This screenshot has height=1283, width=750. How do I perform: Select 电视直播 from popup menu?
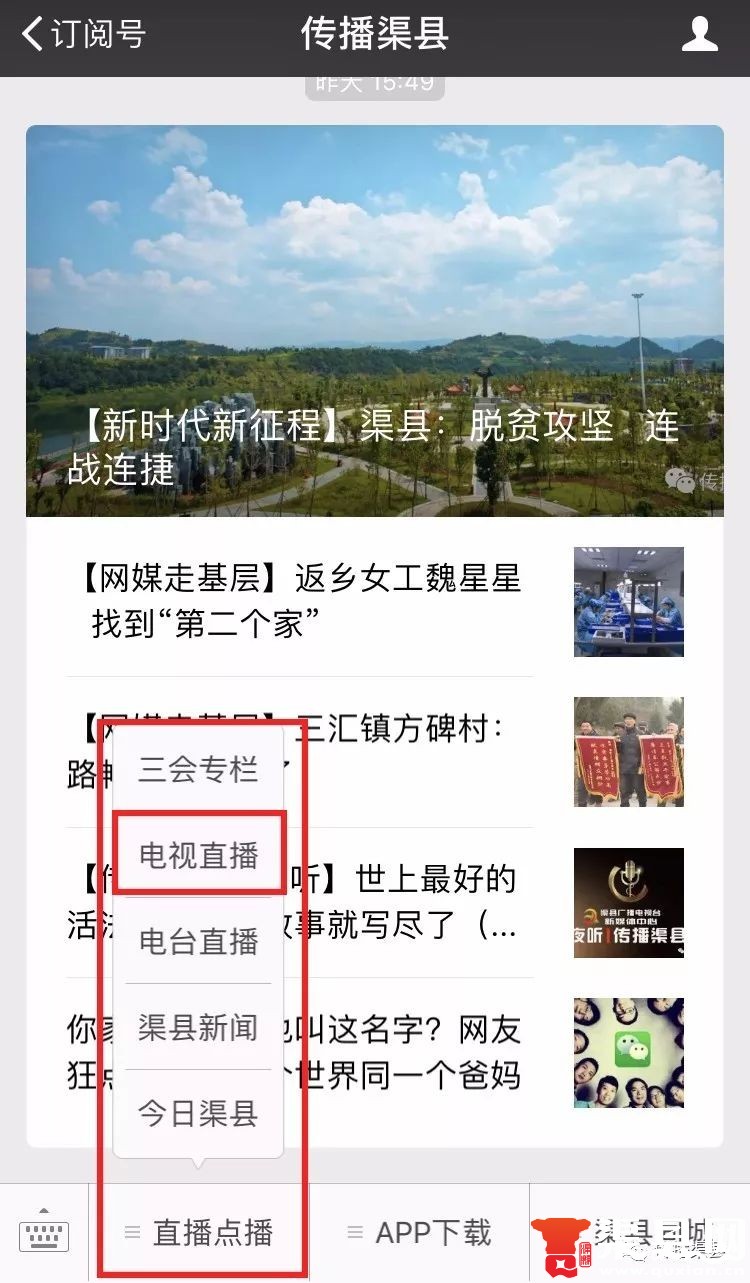(198, 856)
